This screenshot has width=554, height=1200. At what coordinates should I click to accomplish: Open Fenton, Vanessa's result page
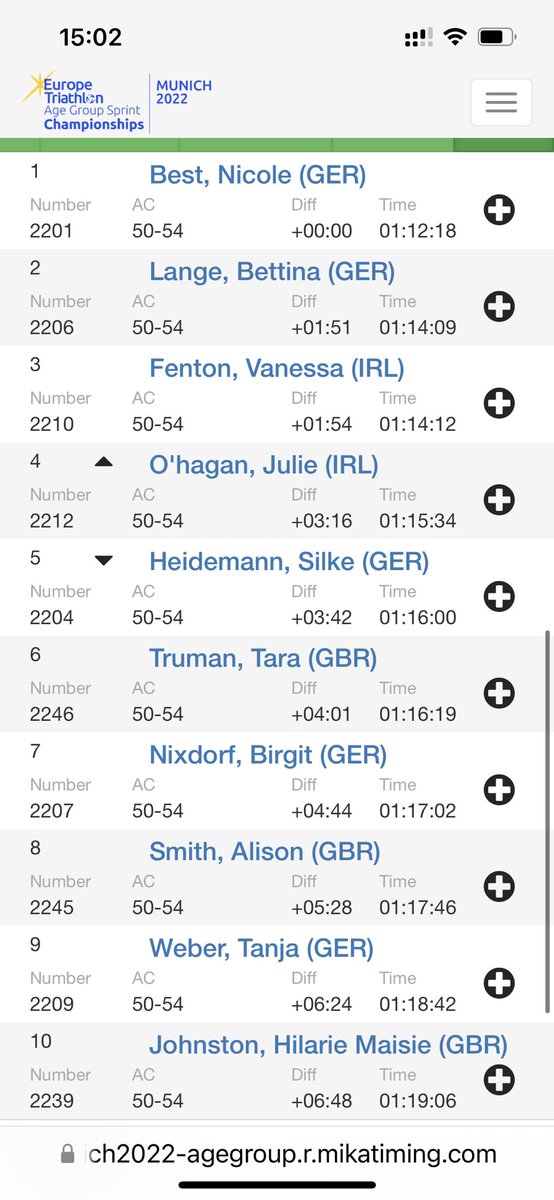point(277,368)
